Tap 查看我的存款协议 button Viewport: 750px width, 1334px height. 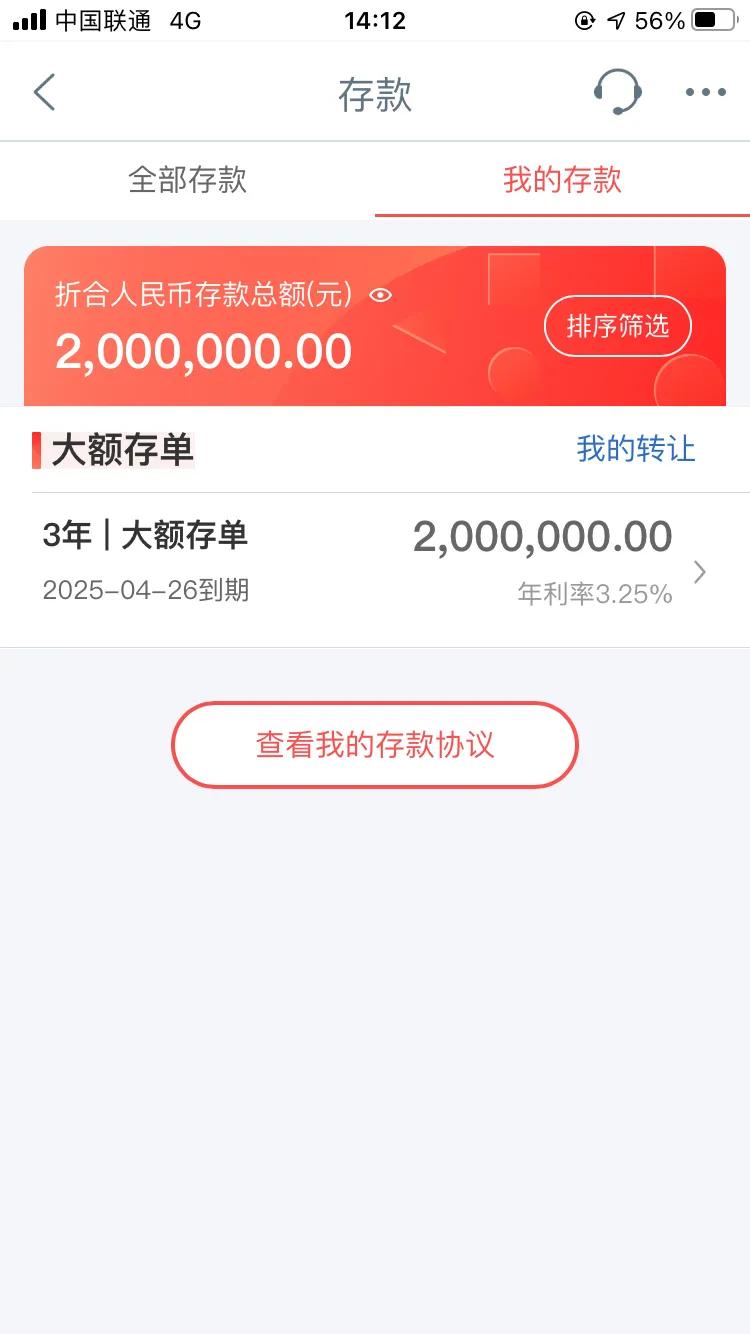point(375,745)
